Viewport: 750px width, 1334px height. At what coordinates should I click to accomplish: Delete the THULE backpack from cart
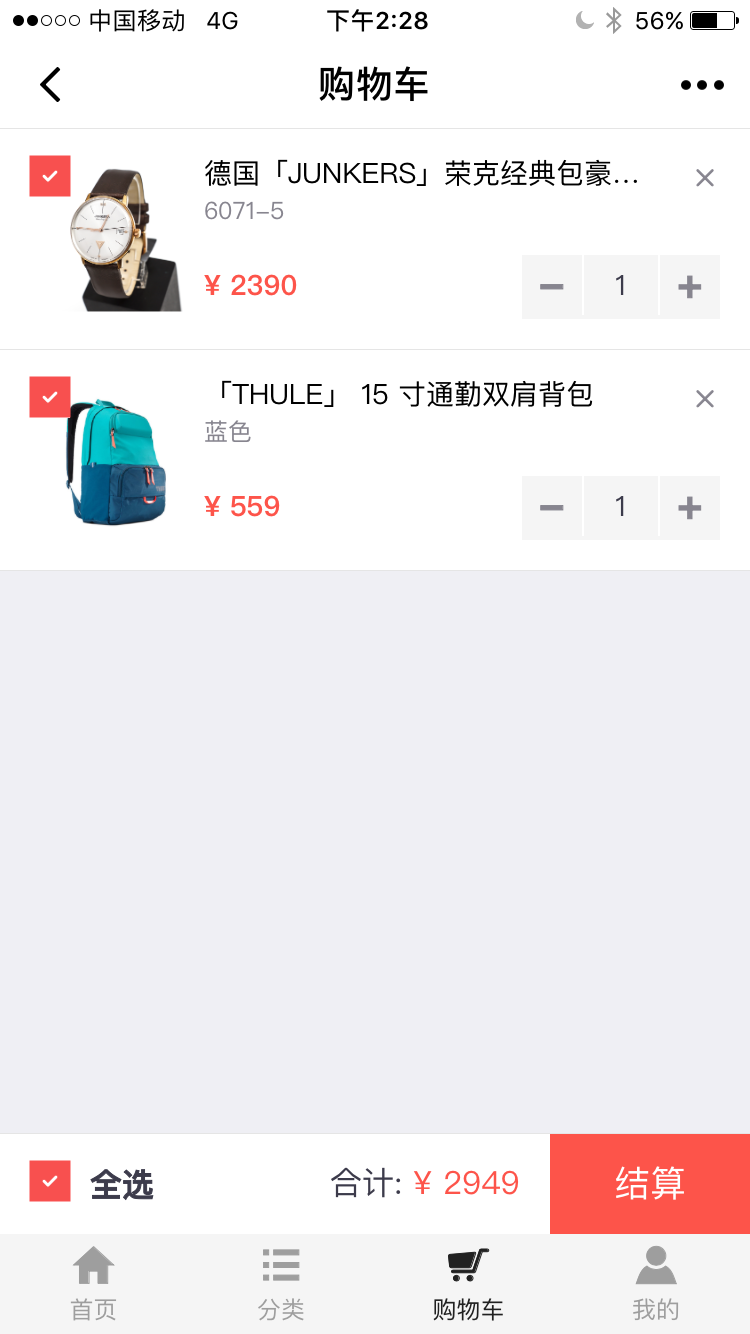(x=705, y=399)
